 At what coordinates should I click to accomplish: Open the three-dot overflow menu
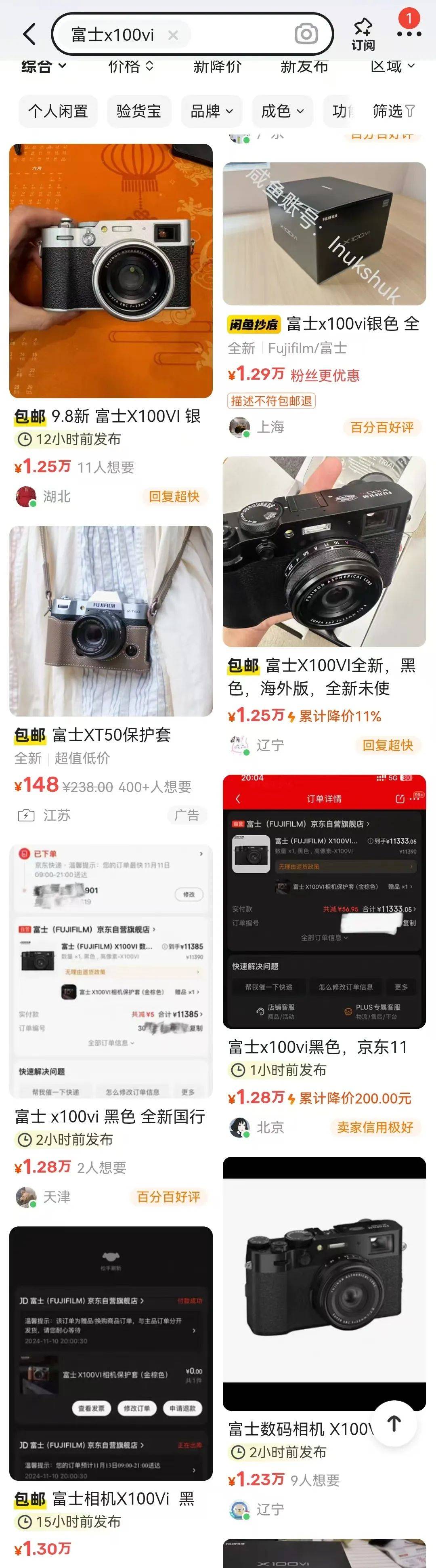pyautogui.click(x=409, y=34)
